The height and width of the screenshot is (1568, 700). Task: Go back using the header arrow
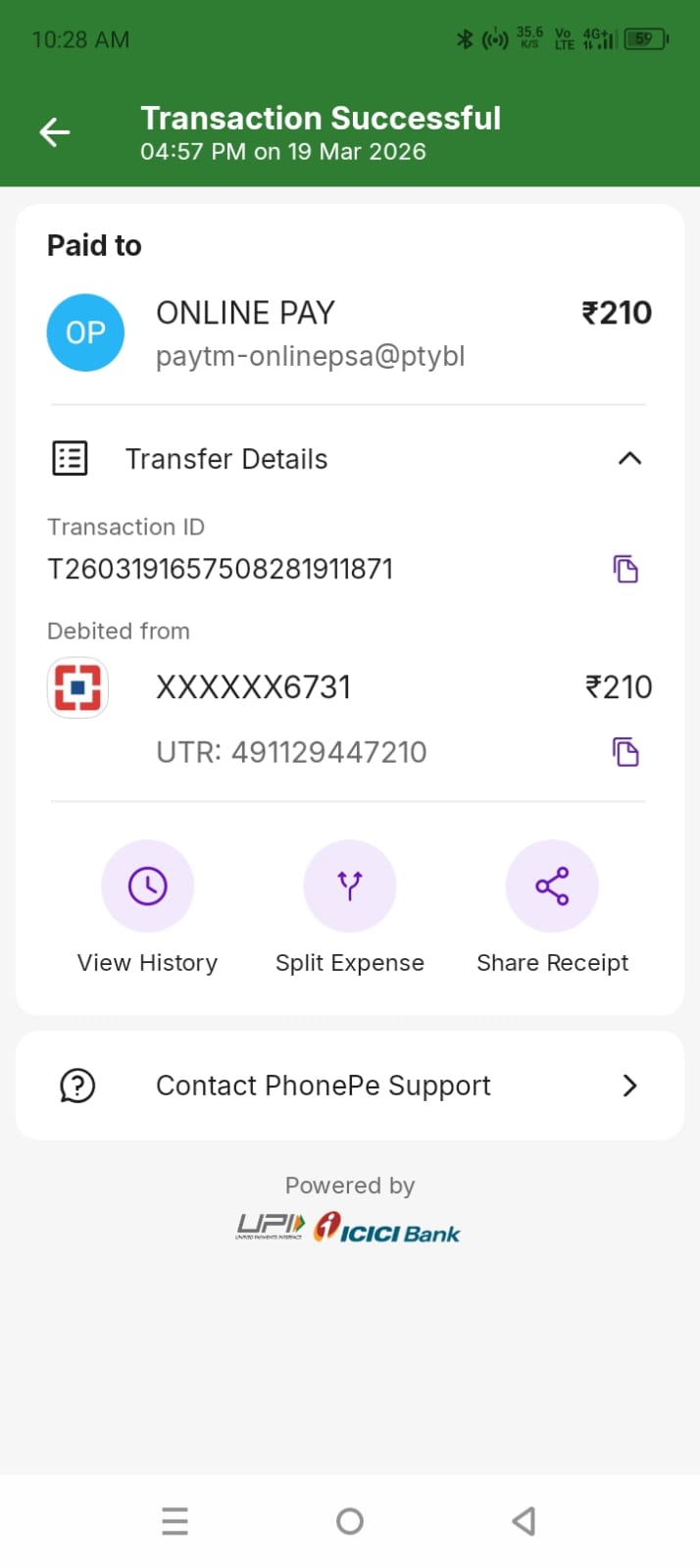coord(55,132)
